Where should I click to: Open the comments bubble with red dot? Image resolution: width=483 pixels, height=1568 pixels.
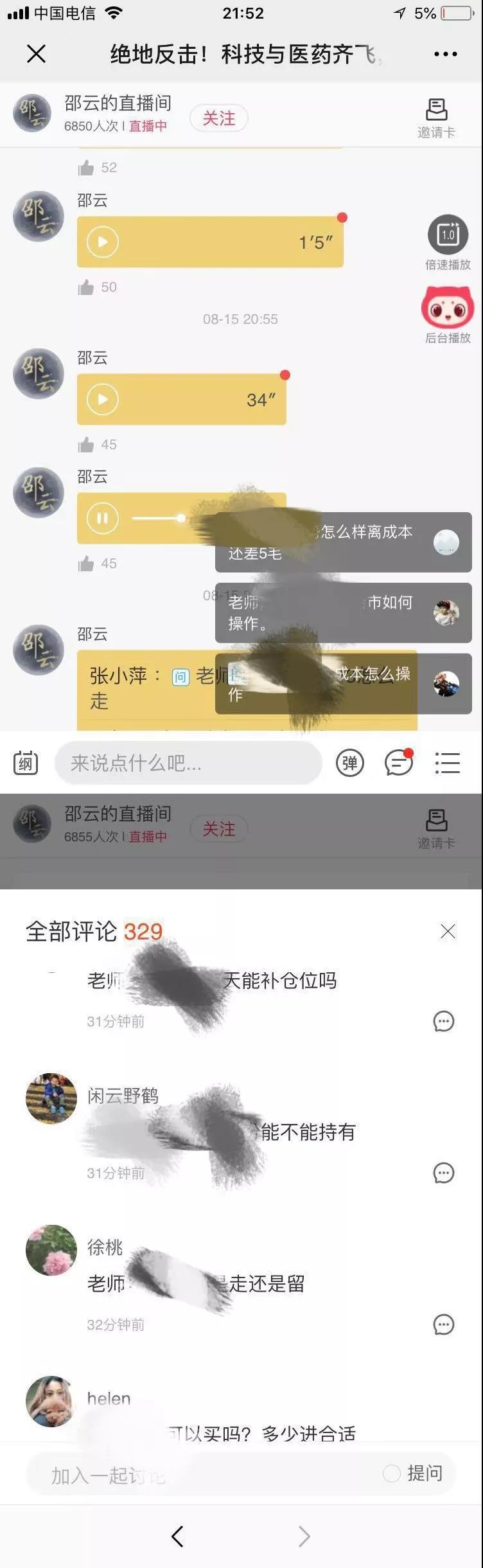click(x=398, y=763)
